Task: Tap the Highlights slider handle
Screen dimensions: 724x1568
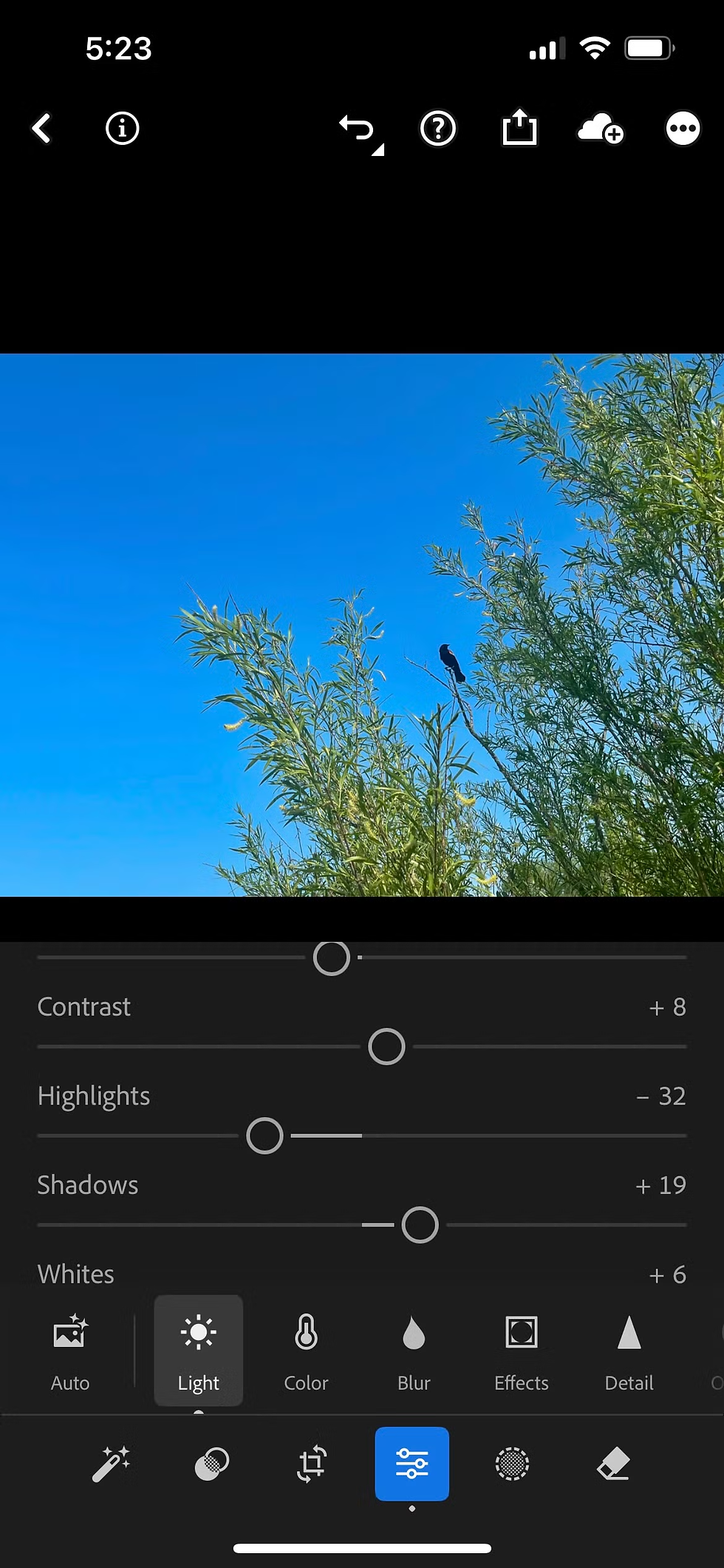Action: click(x=264, y=1136)
